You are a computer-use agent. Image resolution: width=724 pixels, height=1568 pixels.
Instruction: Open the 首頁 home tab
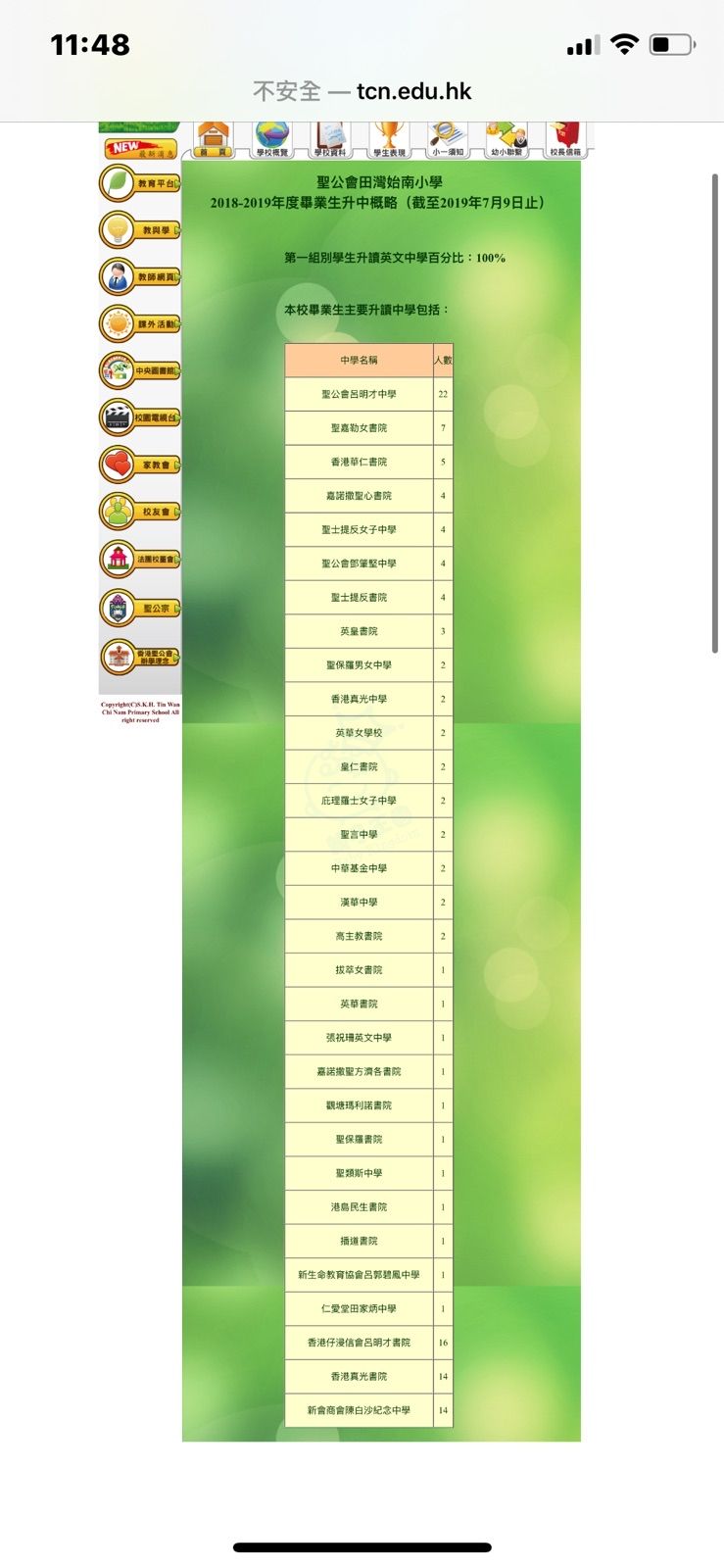point(214,140)
